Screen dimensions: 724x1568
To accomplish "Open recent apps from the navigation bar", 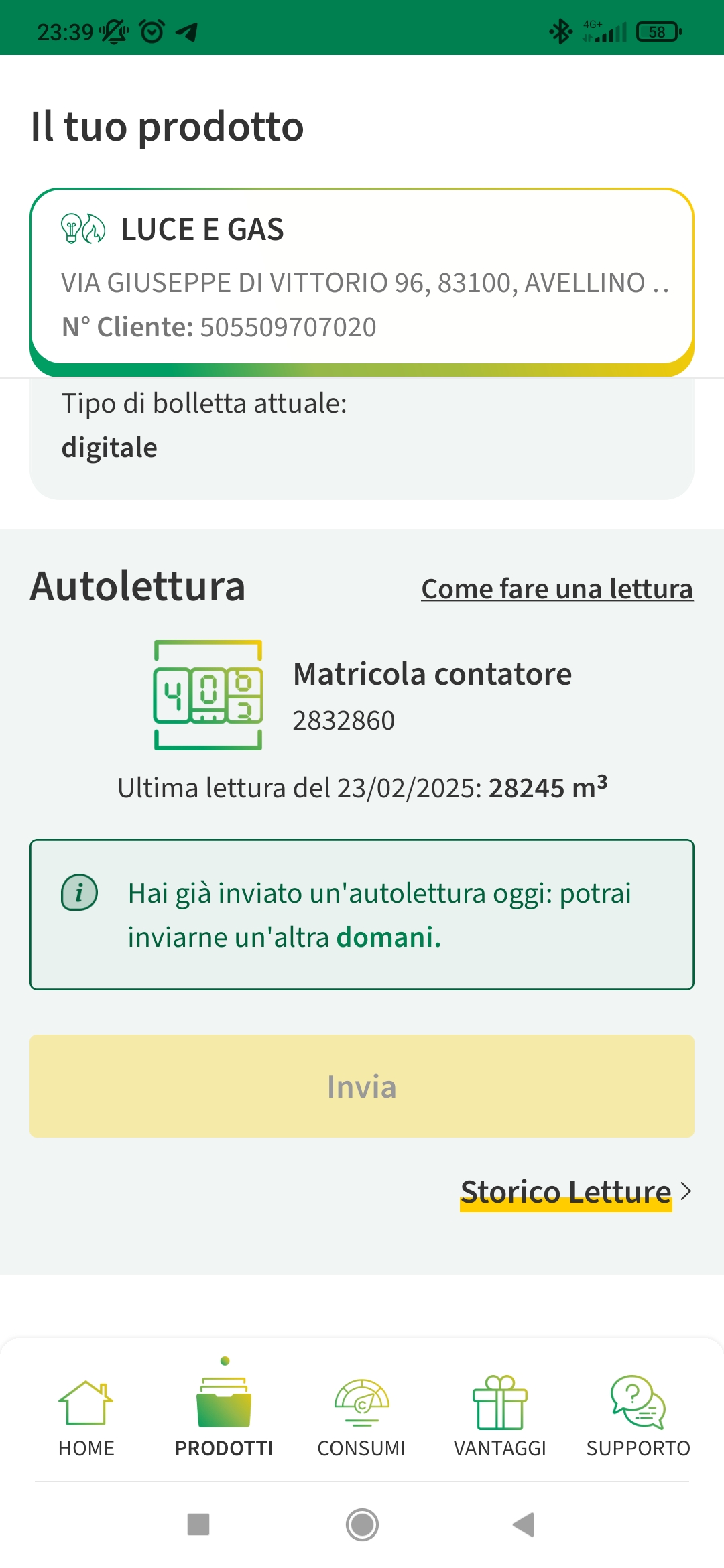I will (198, 1524).
